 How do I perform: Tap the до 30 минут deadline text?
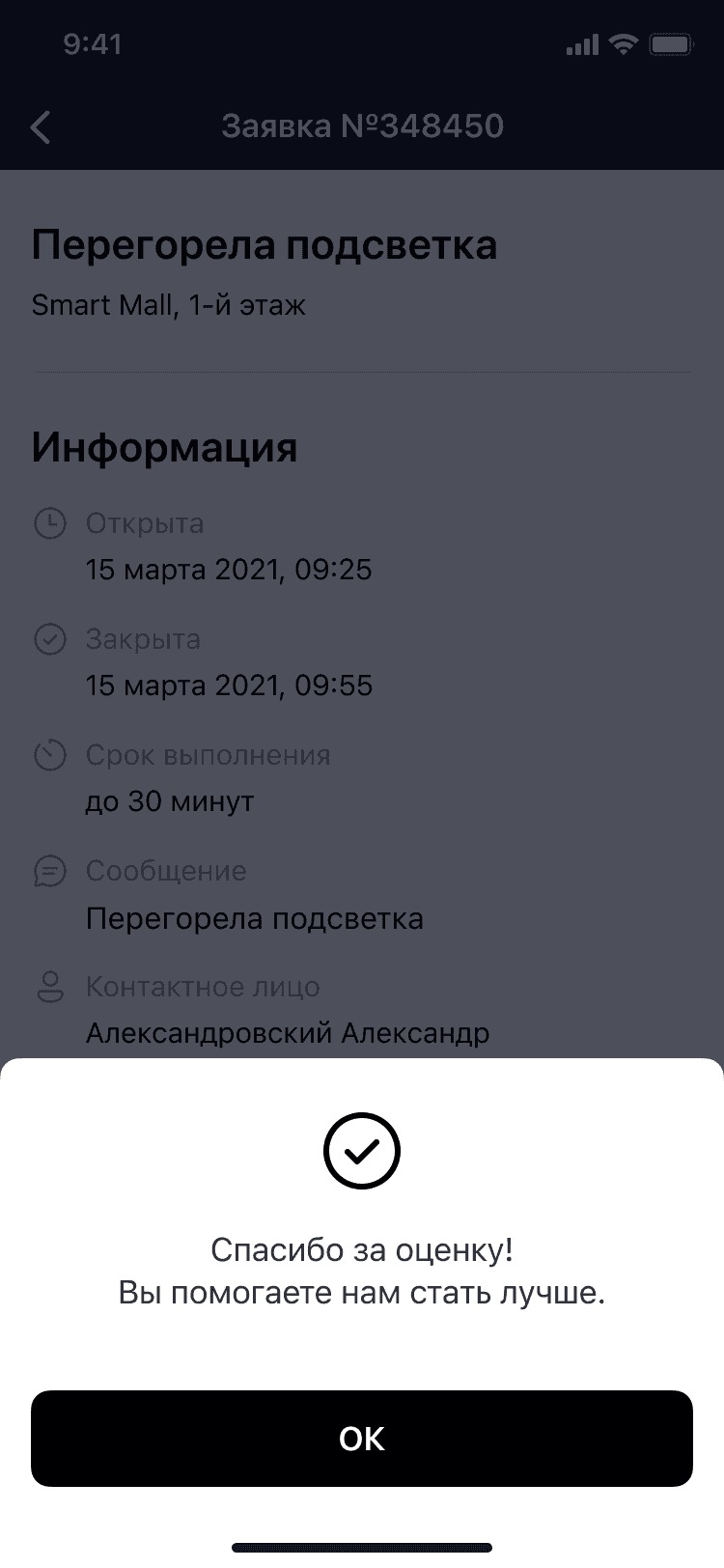pyautogui.click(x=170, y=800)
